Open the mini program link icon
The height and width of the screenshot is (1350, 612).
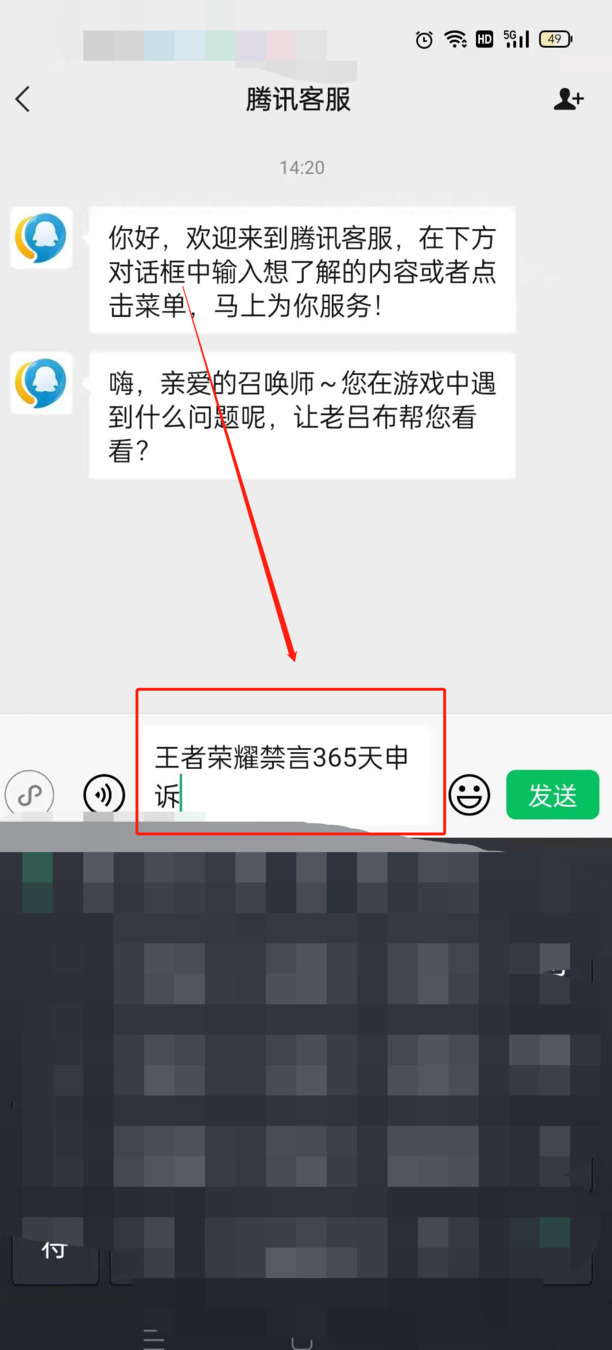click(29, 795)
